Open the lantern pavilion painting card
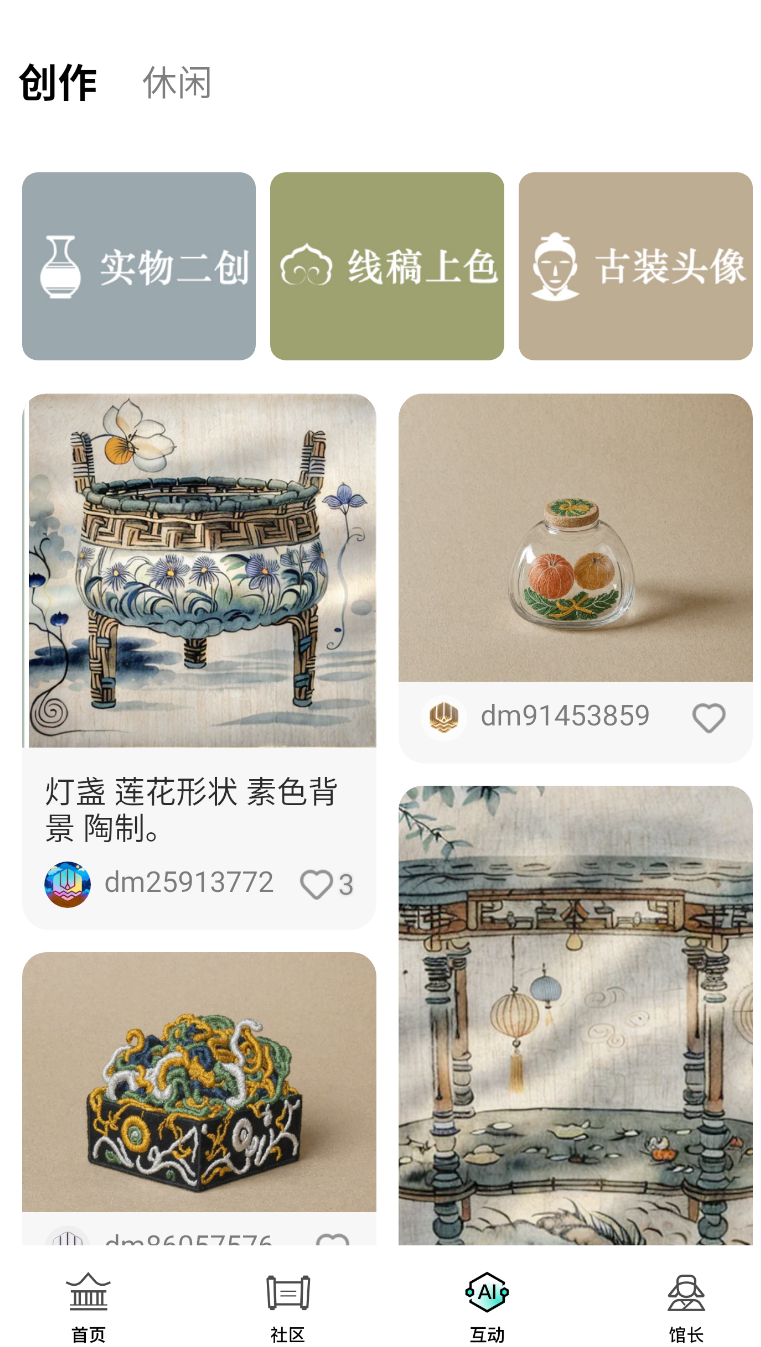Image resolution: width=761 pixels, height=1347 pixels. pos(575,1015)
